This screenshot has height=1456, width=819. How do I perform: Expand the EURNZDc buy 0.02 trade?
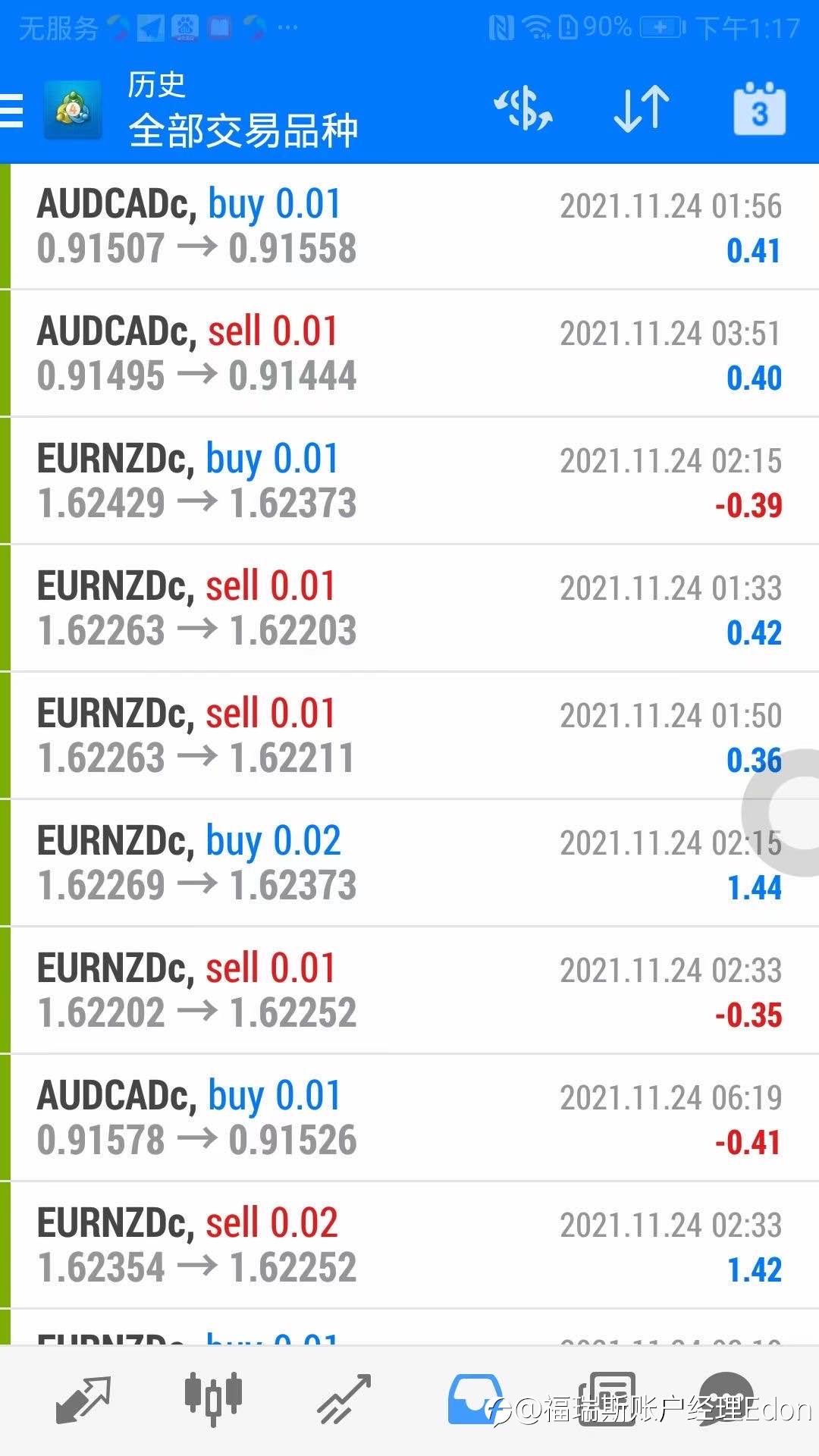click(x=409, y=863)
